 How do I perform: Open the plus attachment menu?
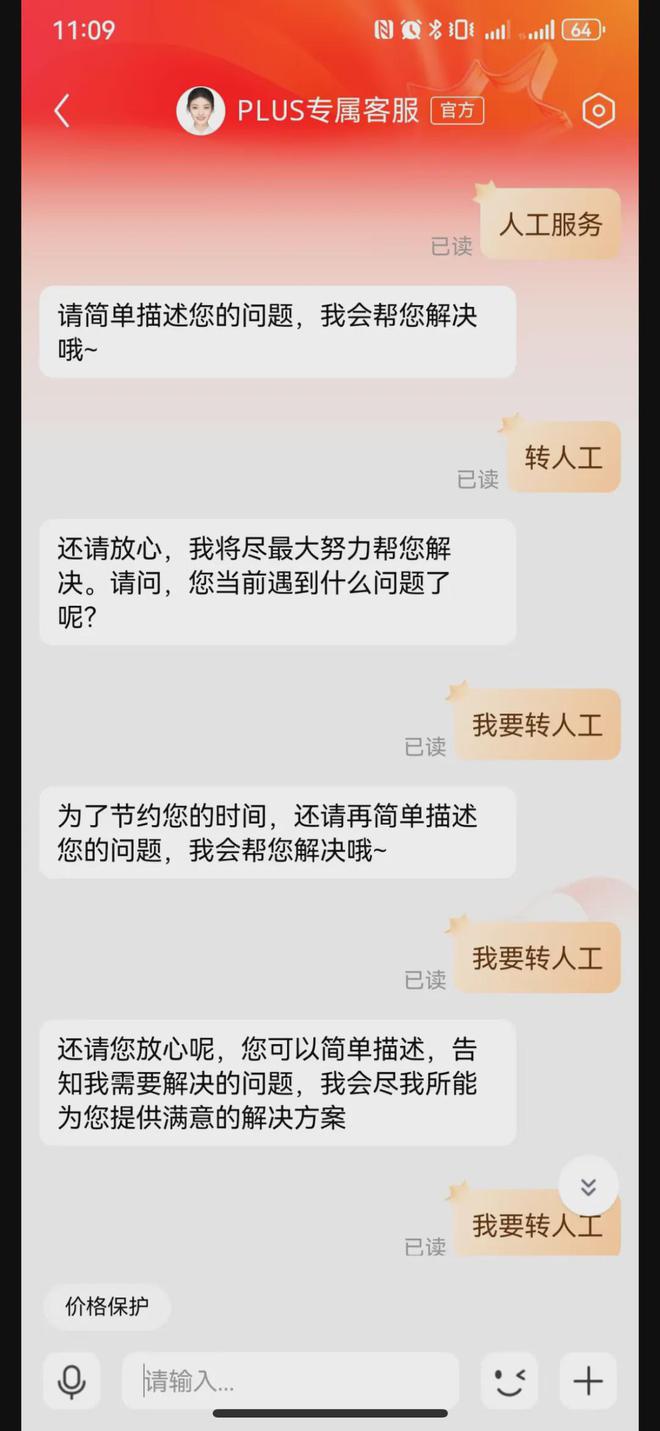click(588, 1381)
